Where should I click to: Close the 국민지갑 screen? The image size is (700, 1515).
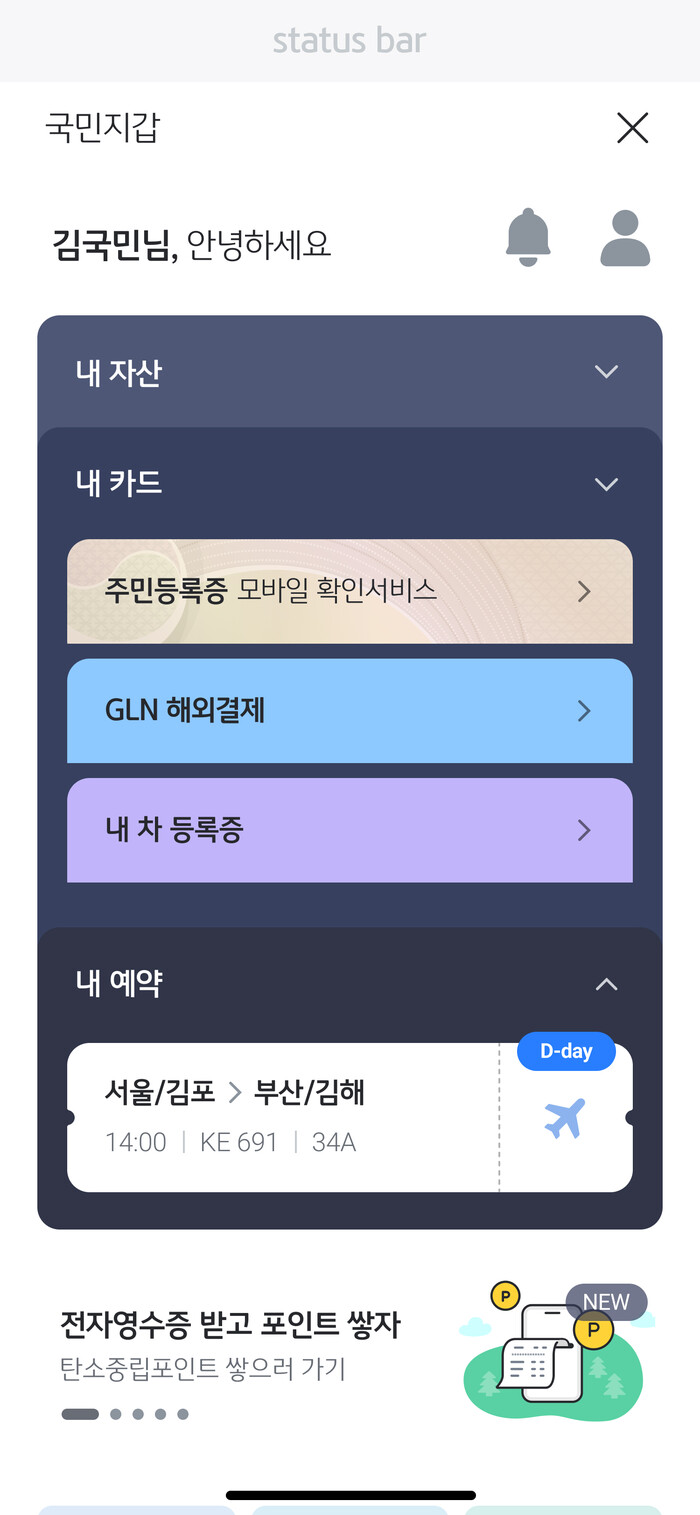click(632, 128)
